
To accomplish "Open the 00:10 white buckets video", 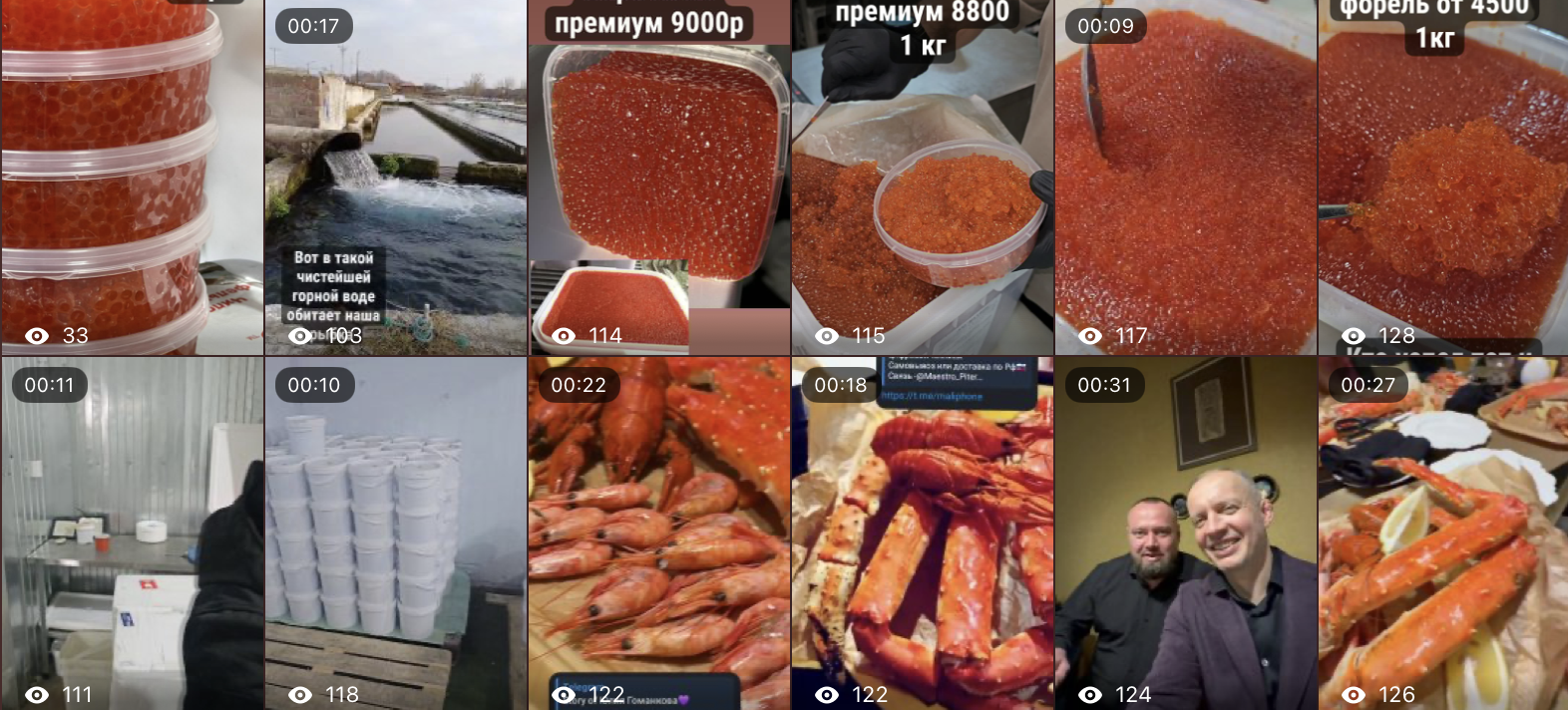I will click(x=395, y=533).
